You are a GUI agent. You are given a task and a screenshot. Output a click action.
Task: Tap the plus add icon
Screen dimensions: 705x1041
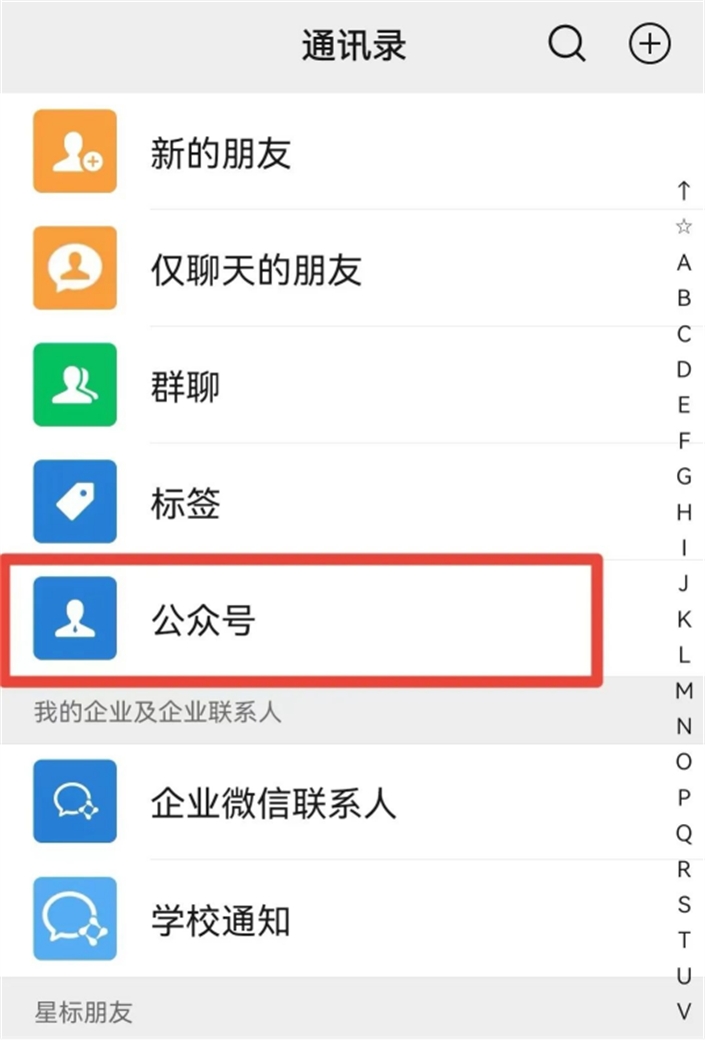[x=649, y=44]
